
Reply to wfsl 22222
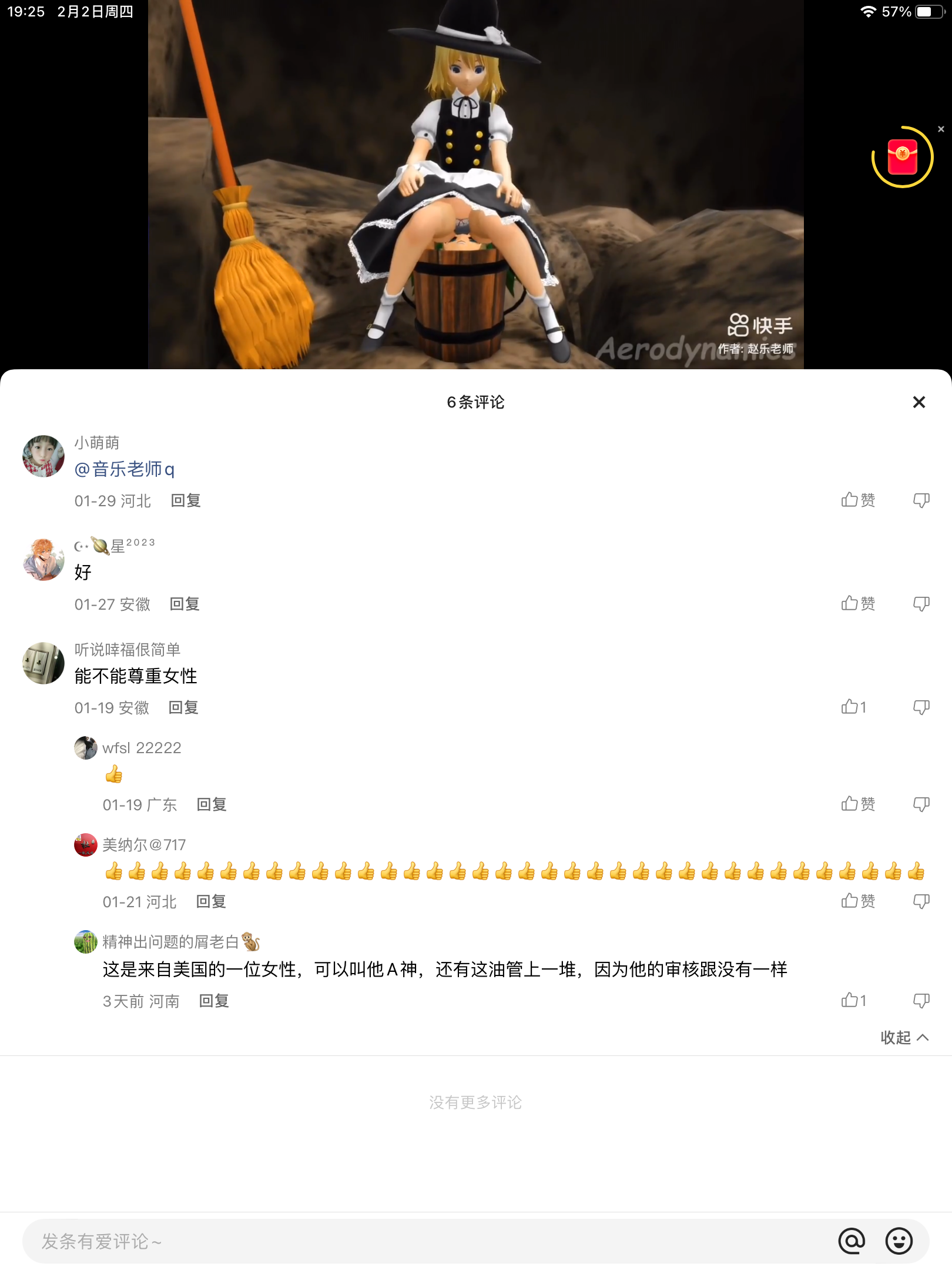click(x=212, y=805)
